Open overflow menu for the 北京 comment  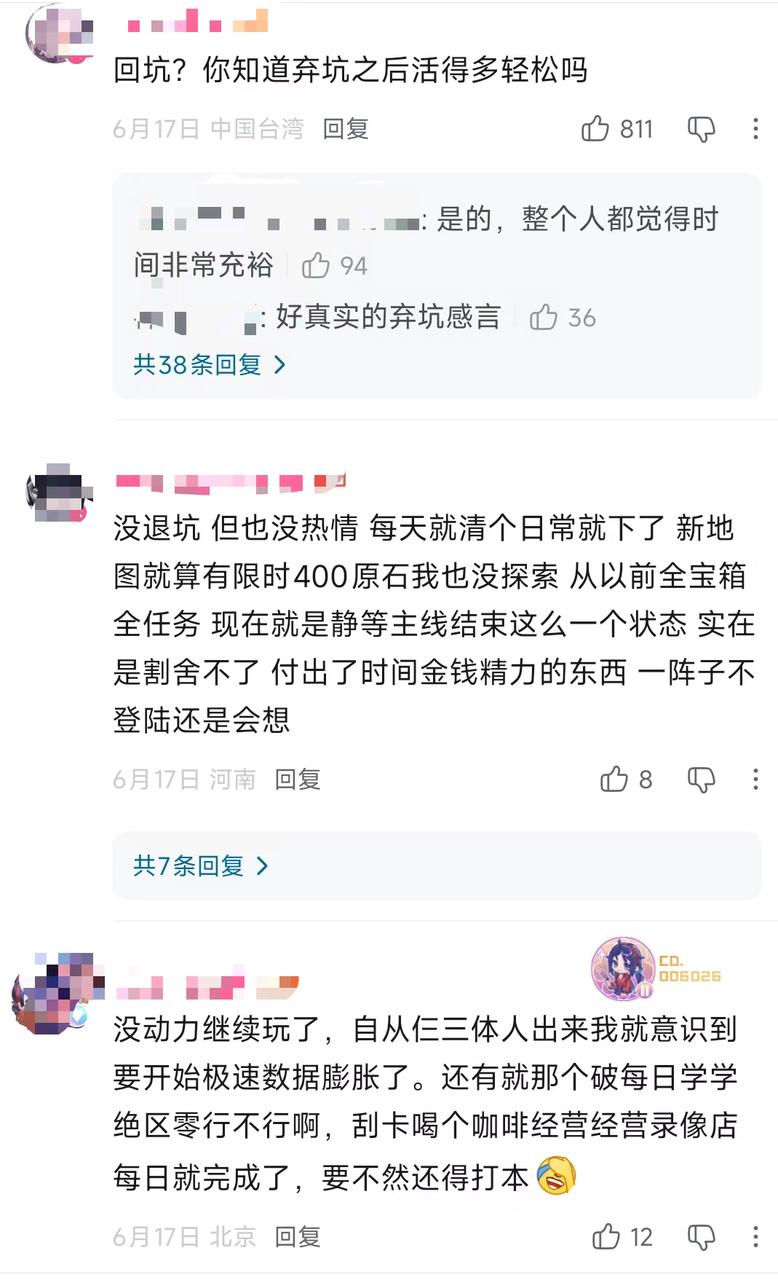click(756, 1237)
